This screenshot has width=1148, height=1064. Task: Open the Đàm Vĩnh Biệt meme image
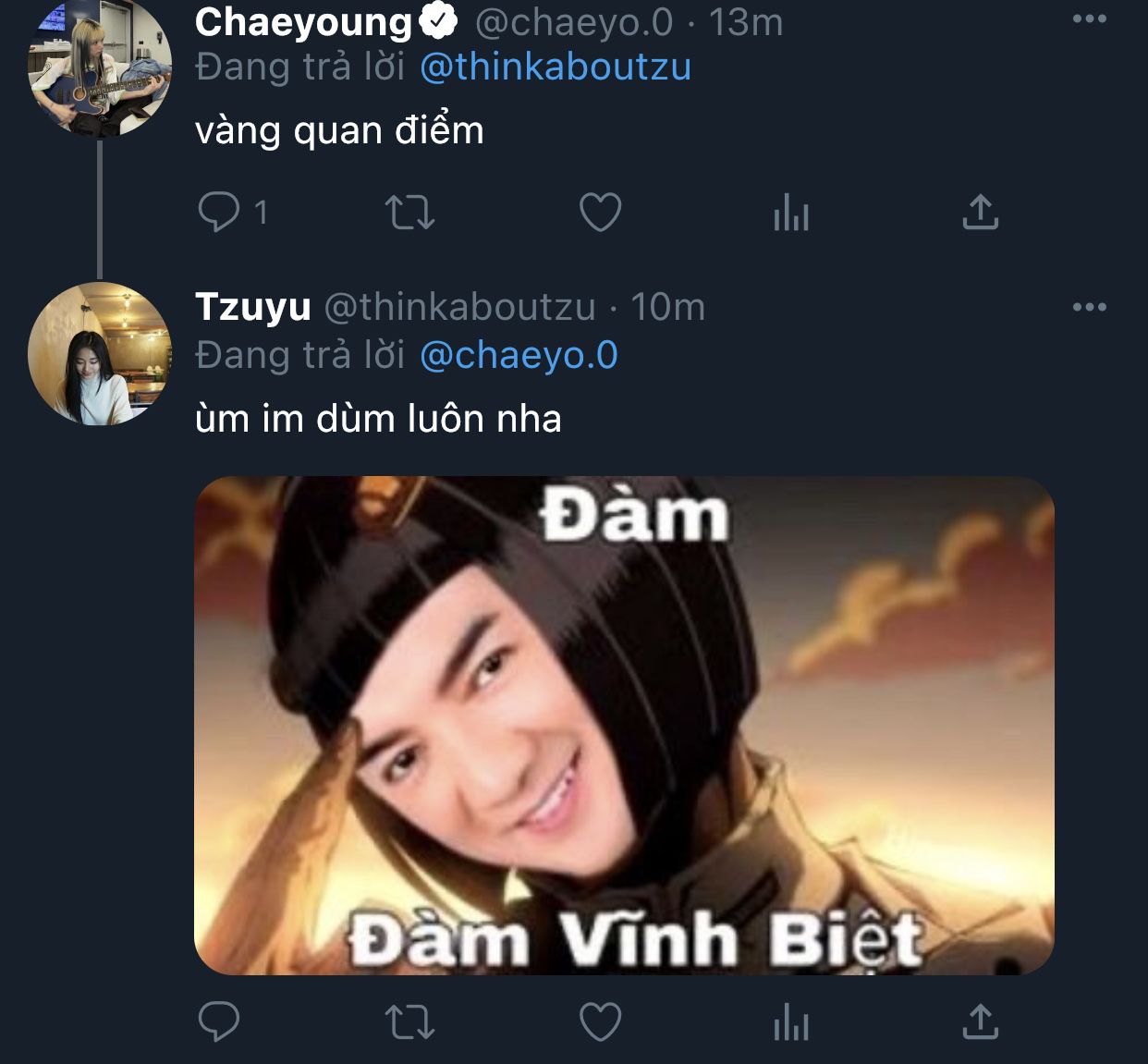[624, 726]
